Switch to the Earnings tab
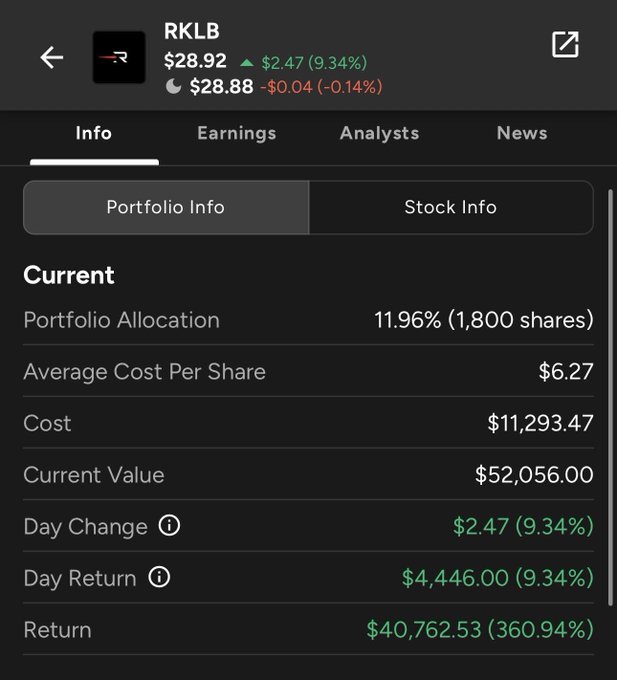Viewport: 617px width, 680px height. tap(236, 133)
